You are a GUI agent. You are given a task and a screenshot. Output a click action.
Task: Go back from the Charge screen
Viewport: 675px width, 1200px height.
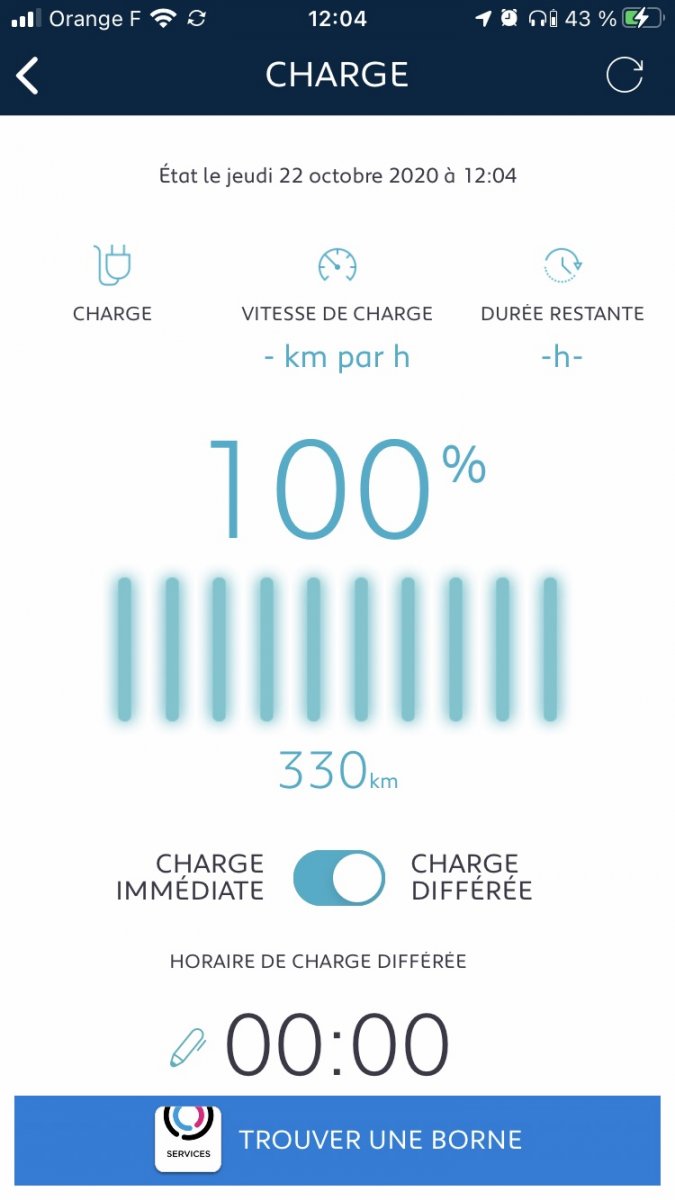28,76
